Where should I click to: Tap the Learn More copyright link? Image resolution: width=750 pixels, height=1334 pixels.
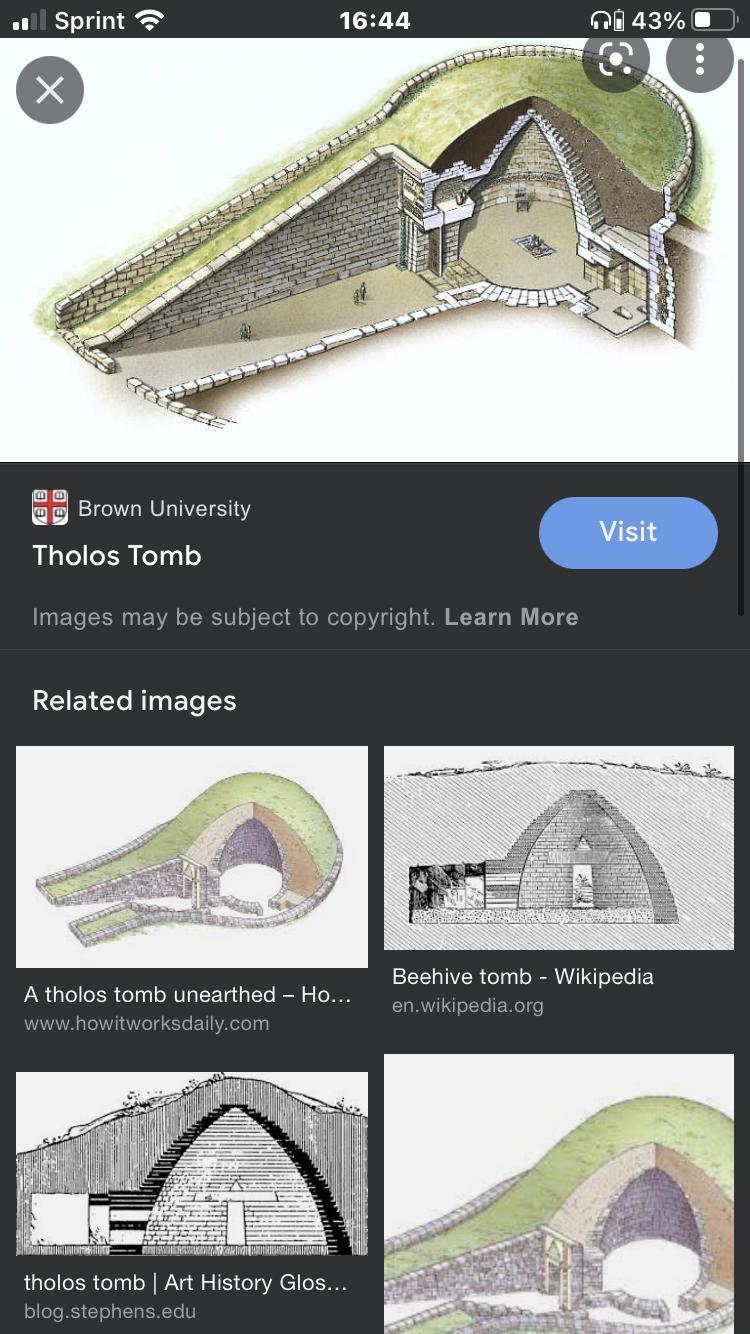511,617
